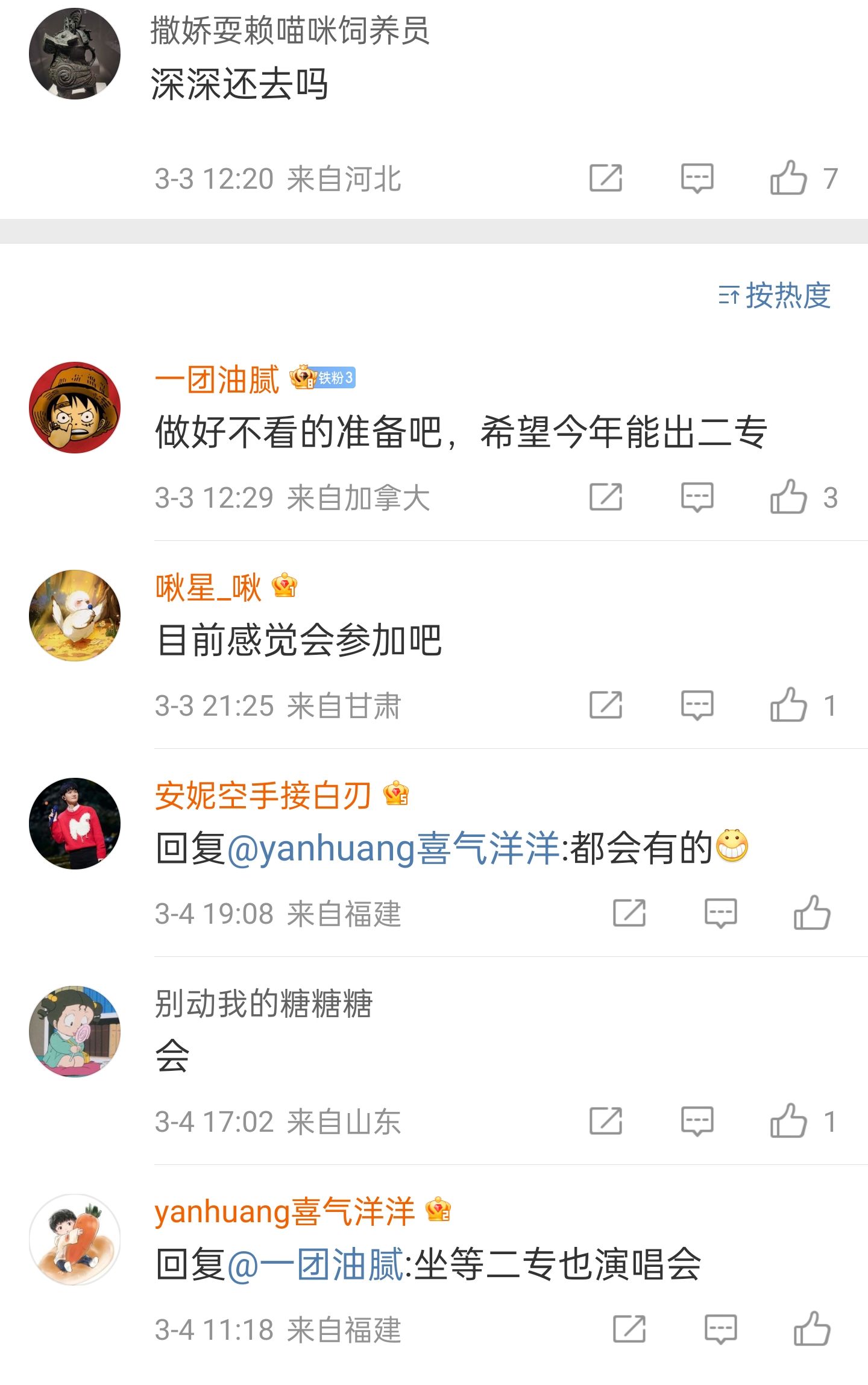Screen dimensions: 868x1385
Task: Like 安妮空手接白刃's reply
Action: tap(812, 913)
